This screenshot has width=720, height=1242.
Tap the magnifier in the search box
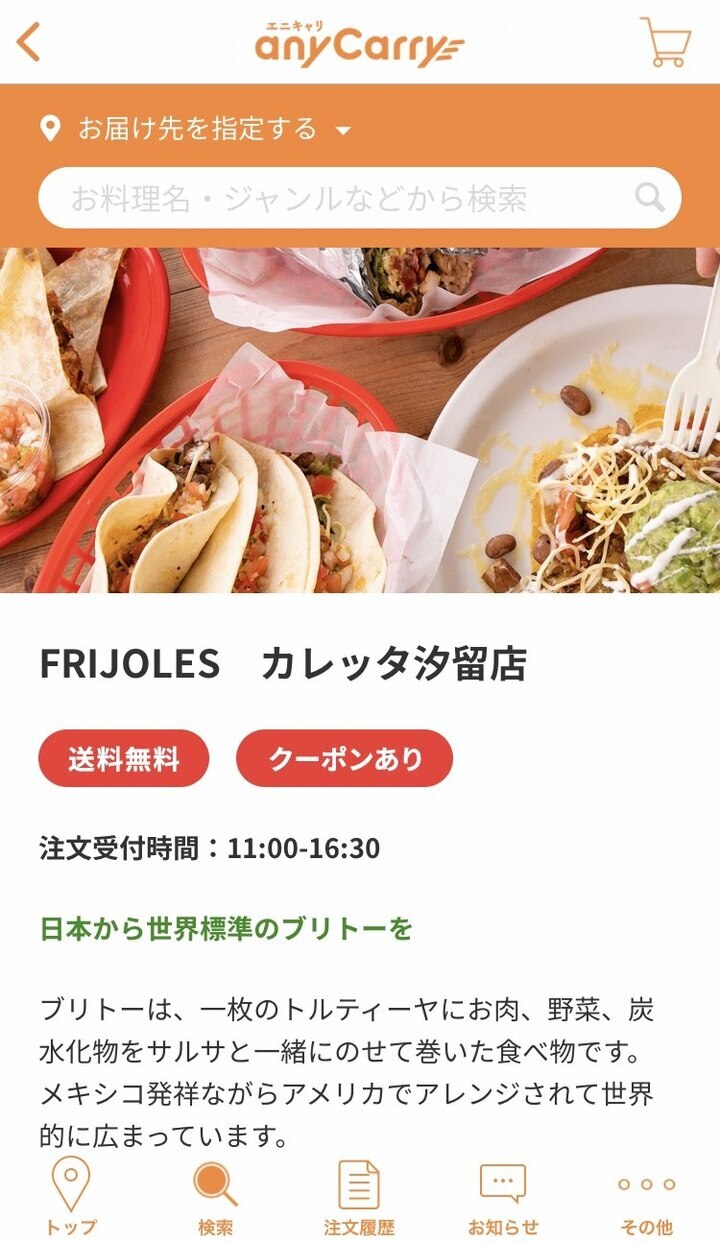coord(650,198)
